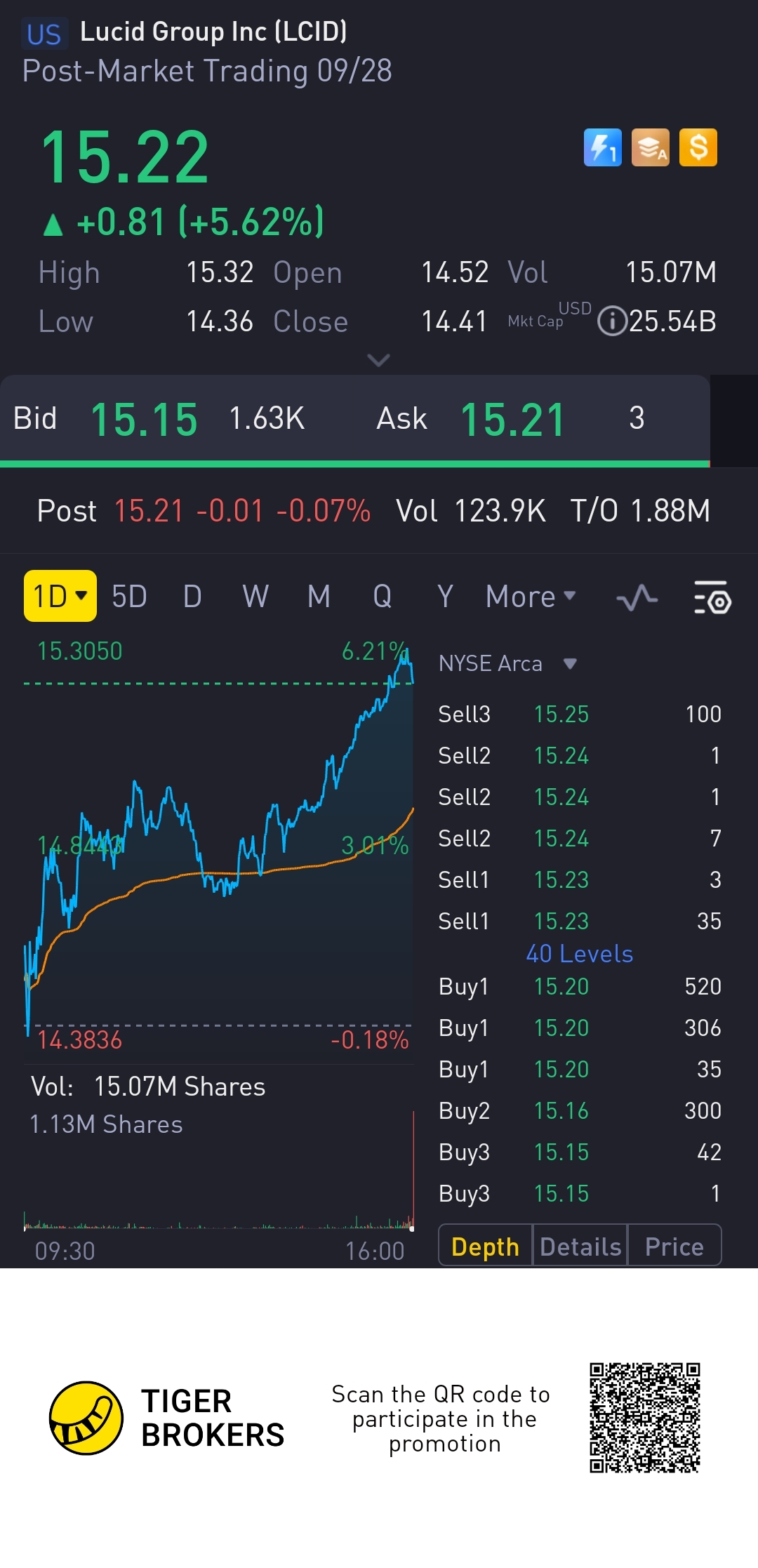
Task: Open the 1D timeframe dropdown
Action: coord(60,596)
